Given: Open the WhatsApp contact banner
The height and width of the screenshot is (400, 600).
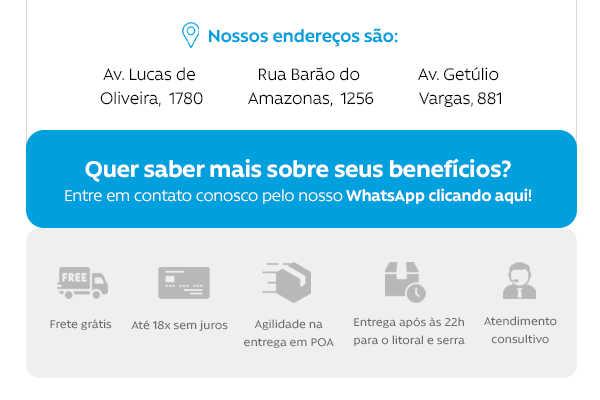Looking at the screenshot, I should coord(300,180).
